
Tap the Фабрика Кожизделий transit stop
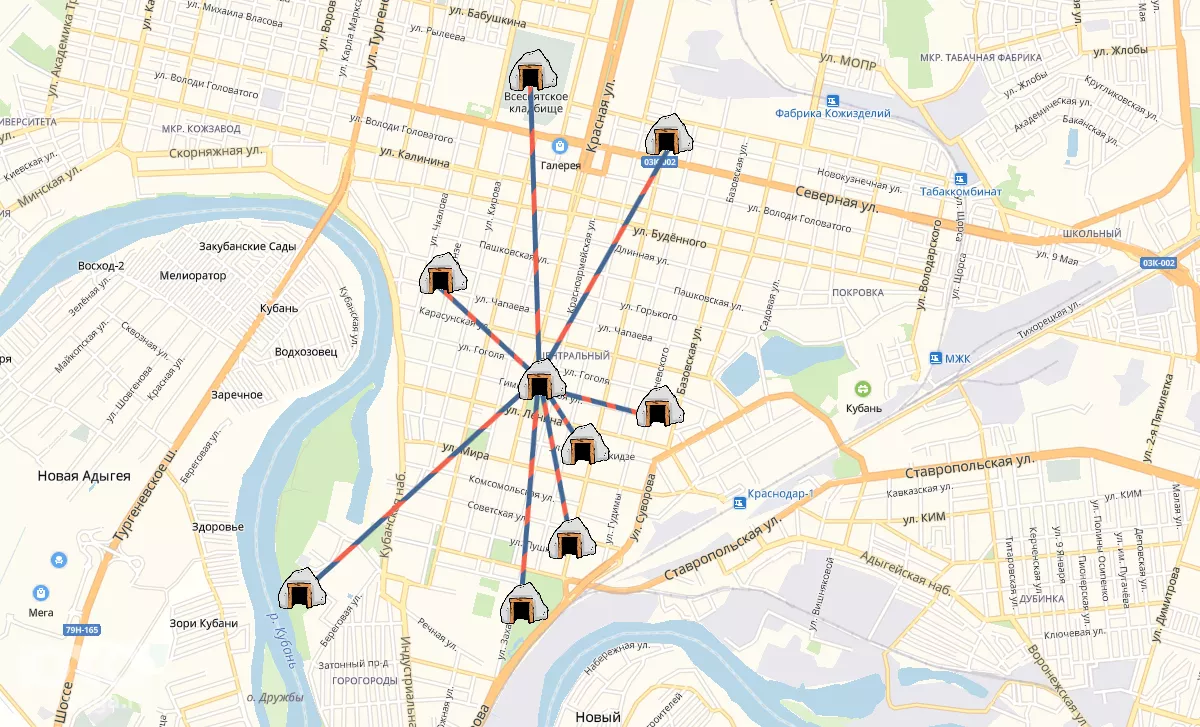click(832, 100)
